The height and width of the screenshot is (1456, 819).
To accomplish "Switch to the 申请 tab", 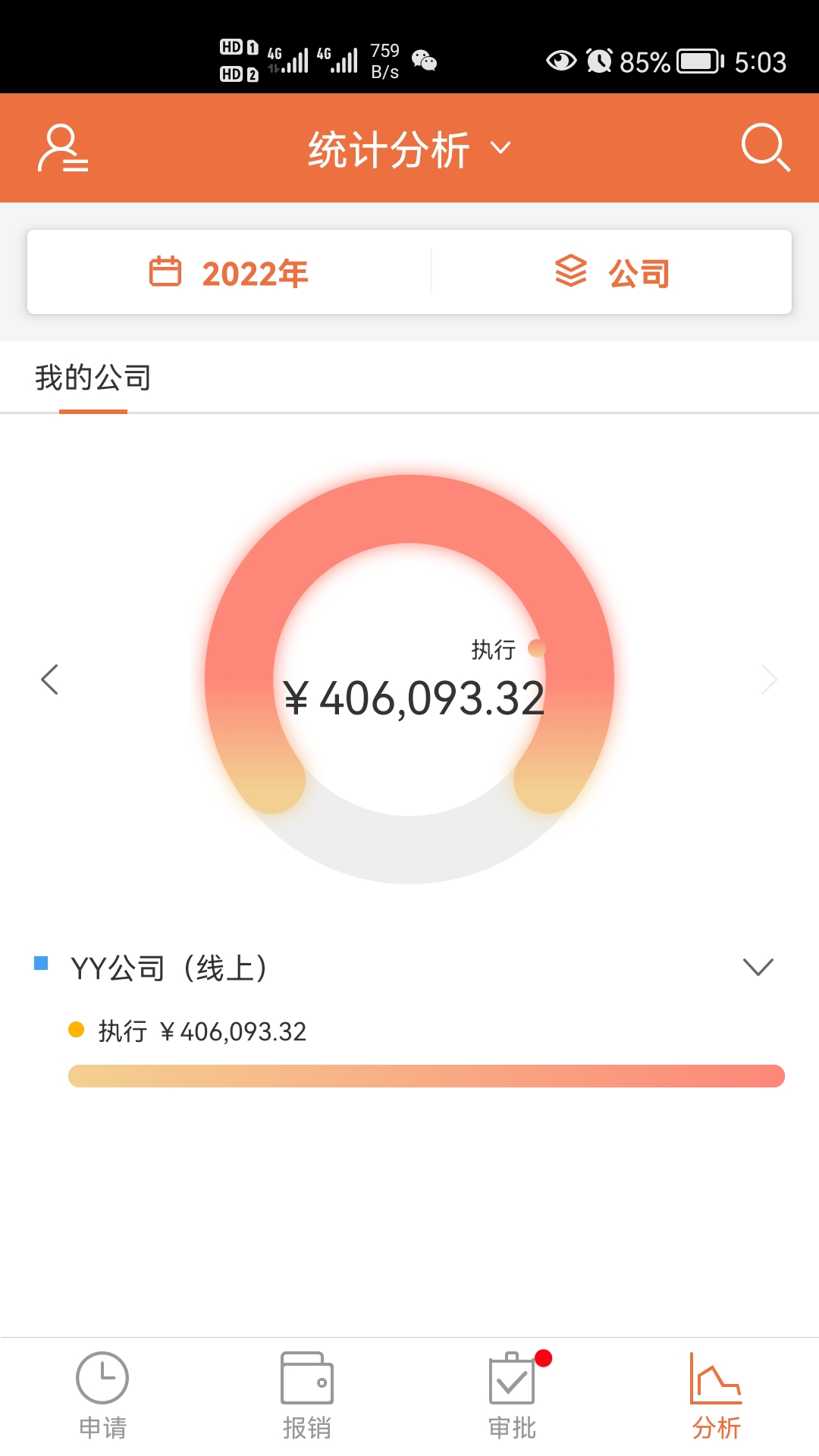I will coord(102,1395).
